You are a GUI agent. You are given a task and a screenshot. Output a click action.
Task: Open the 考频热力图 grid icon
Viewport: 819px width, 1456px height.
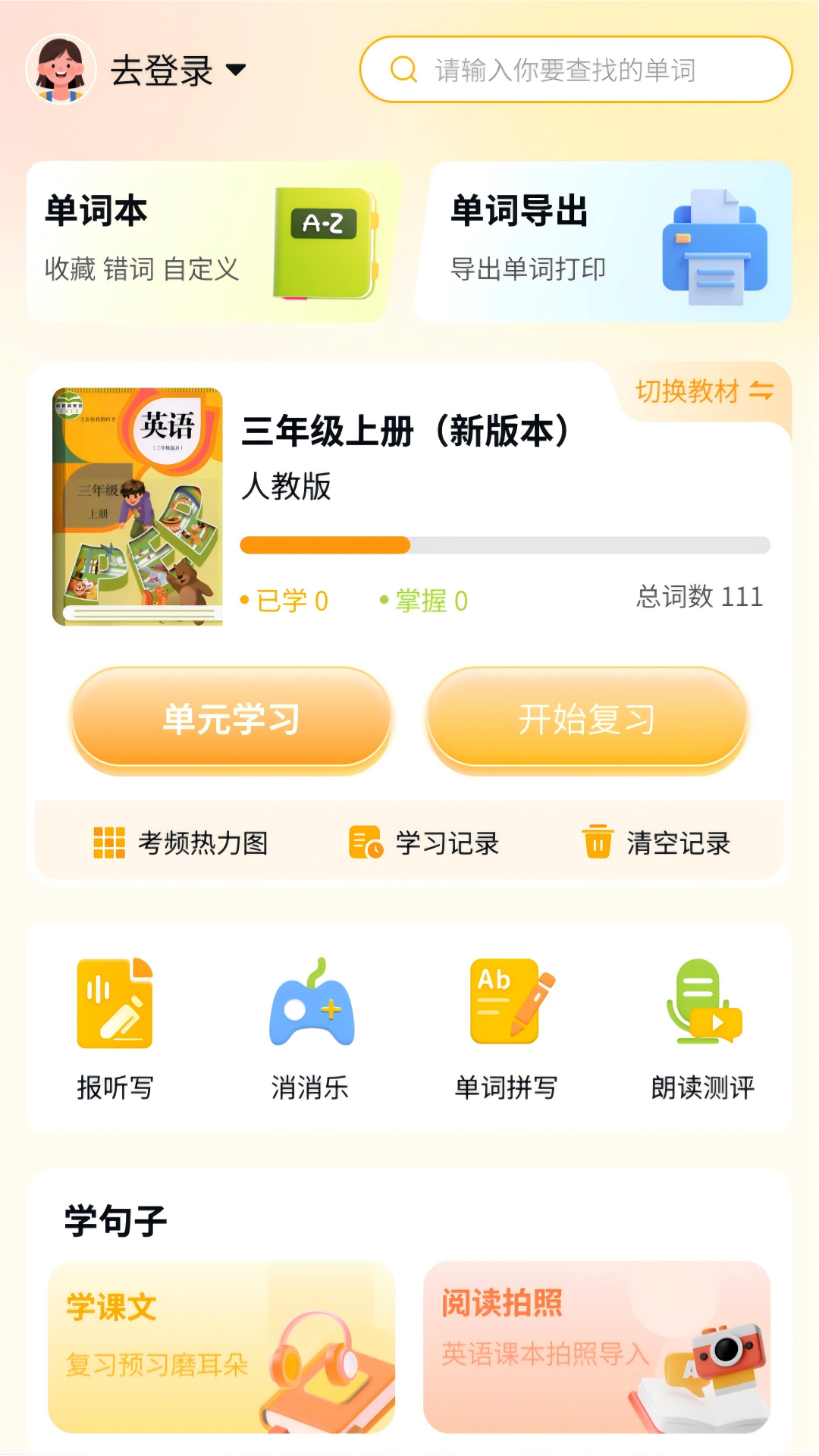pos(108,840)
